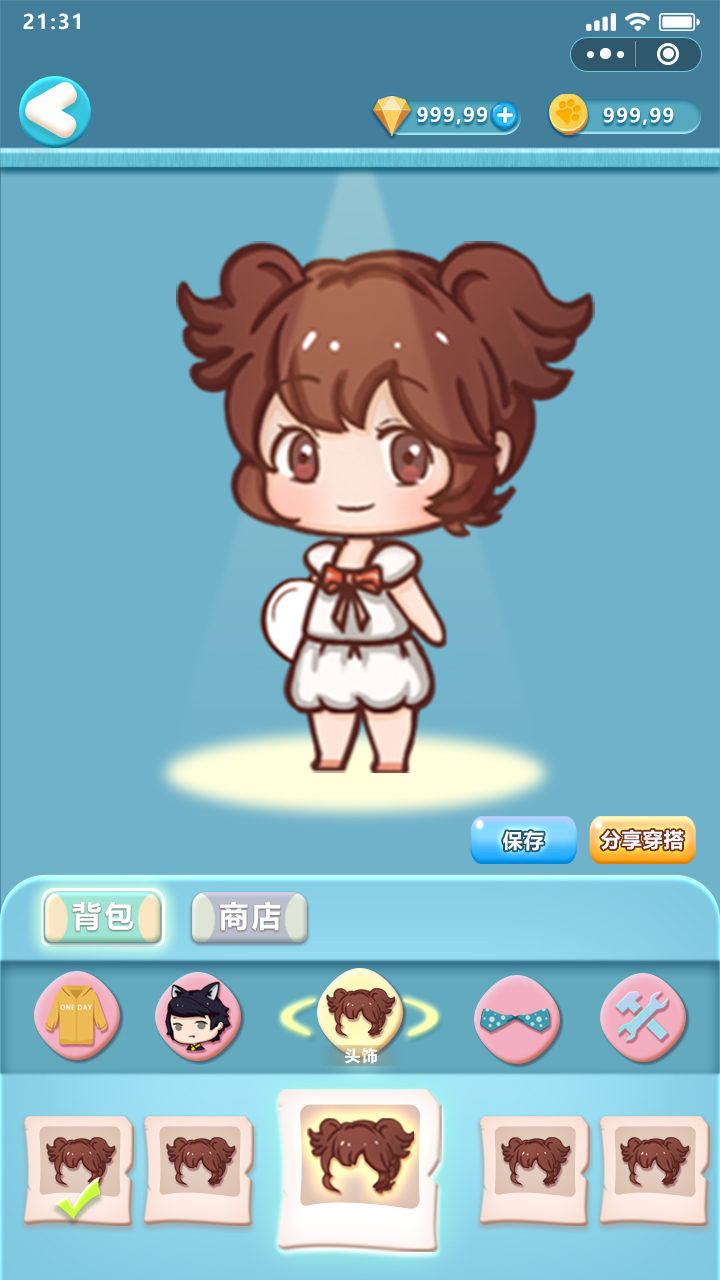Select the polka-dot bow accessory category
Screen dimensions: 720x1280
click(x=516, y=1018)
